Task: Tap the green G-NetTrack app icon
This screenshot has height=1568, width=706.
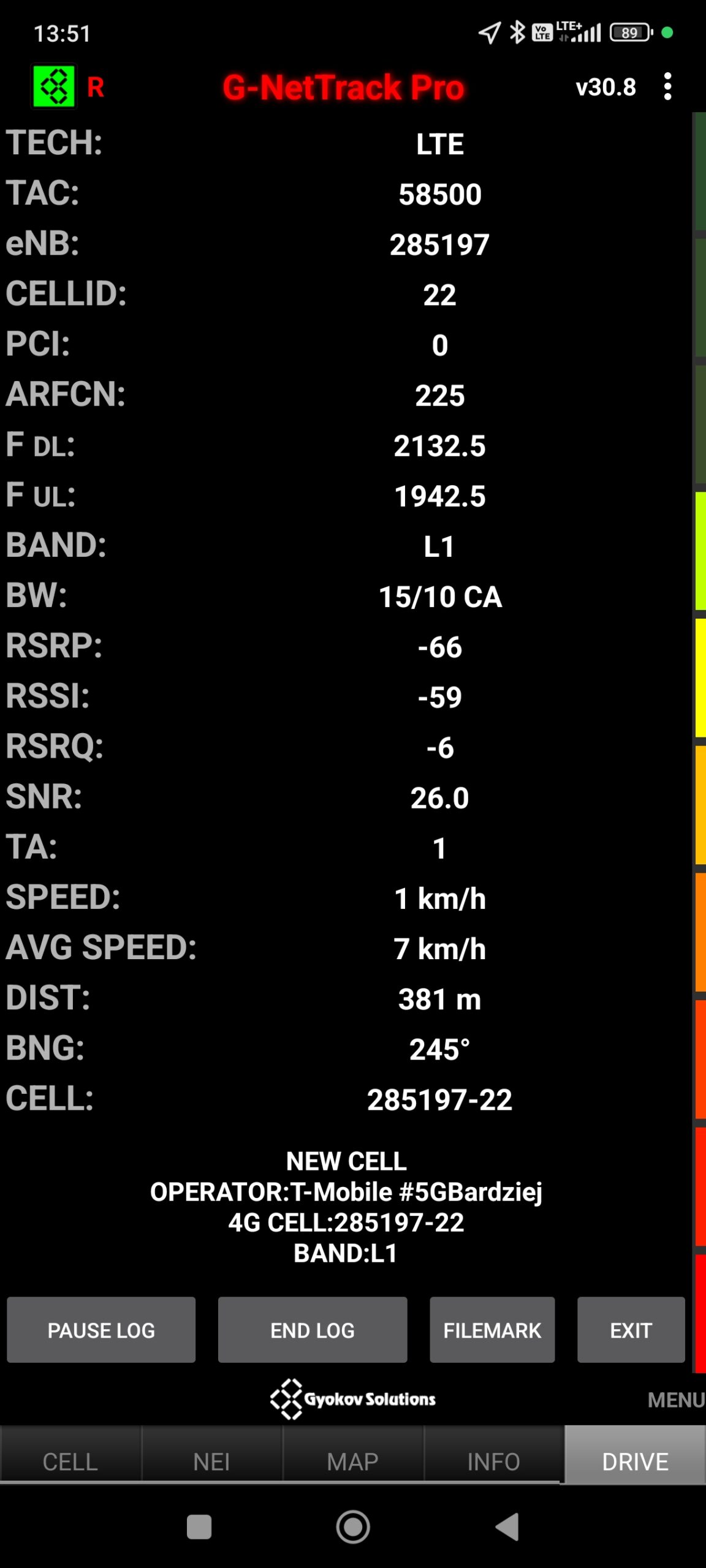Action: pyautogui.click(x=54, y=86)
